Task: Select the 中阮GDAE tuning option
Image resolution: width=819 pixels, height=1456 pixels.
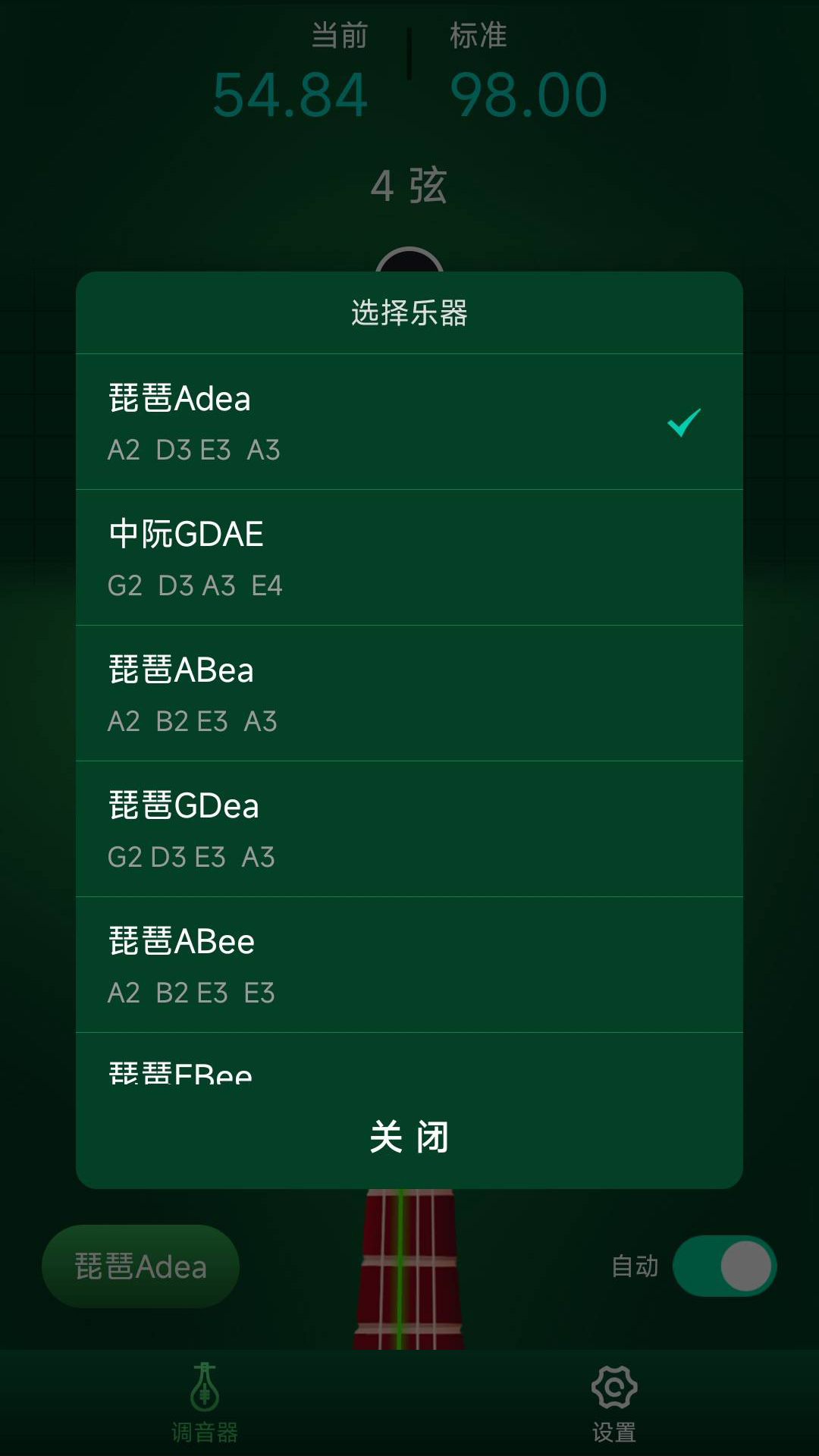Action: (409, 557)
